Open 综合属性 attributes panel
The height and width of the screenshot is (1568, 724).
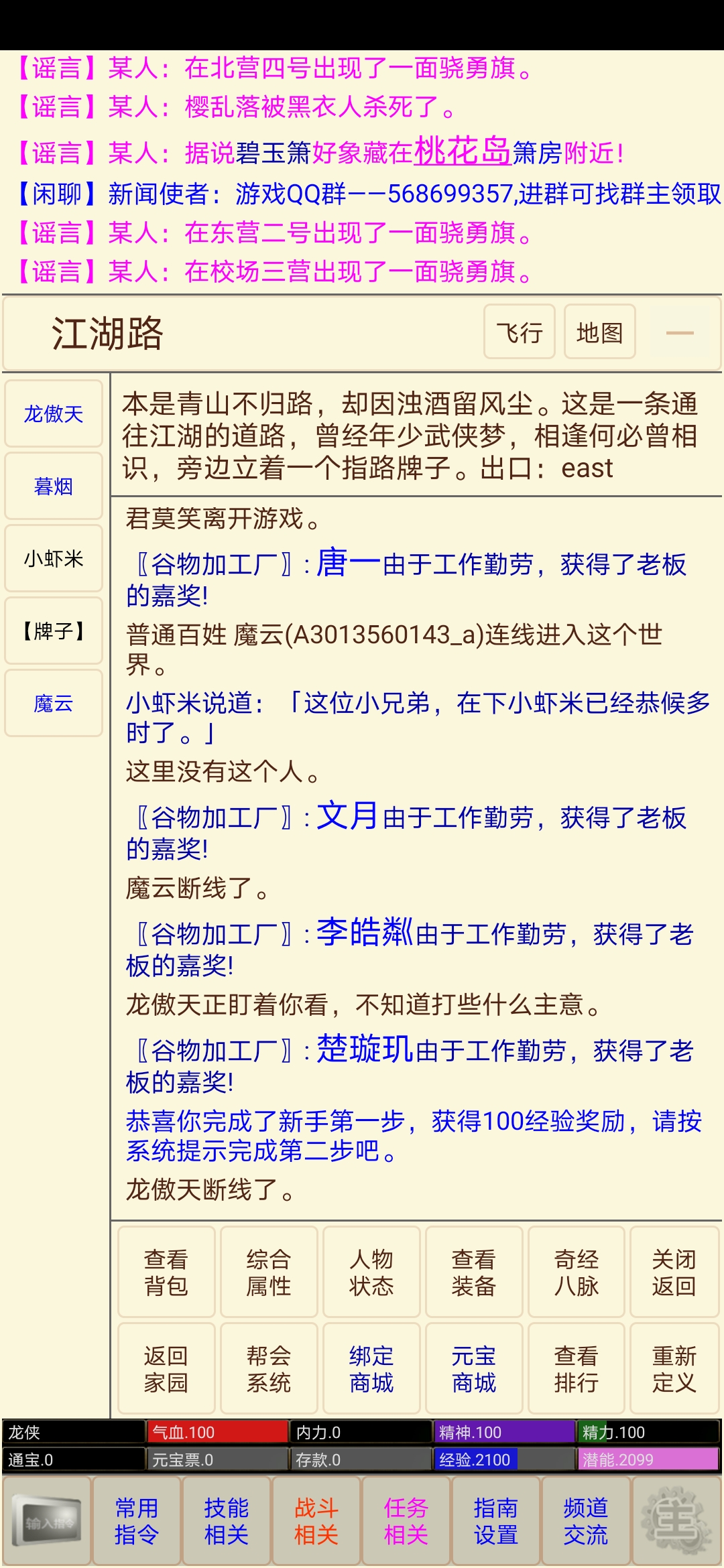[x=269, y=1272]
